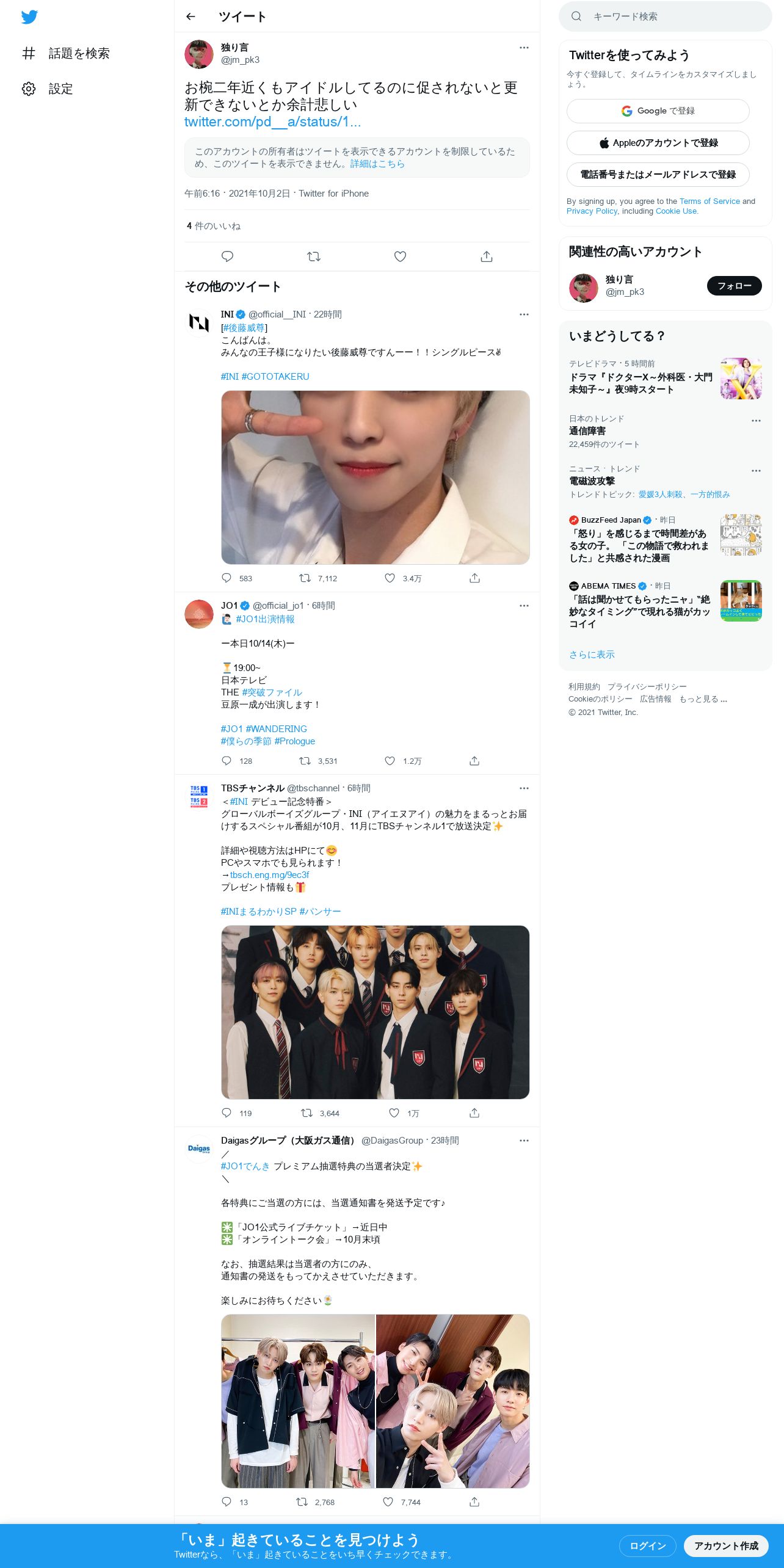The height and width of the screenshot is (1568, 784).
Task: Tap アカウント作成 in the bottom banner
Action: 726,1545
